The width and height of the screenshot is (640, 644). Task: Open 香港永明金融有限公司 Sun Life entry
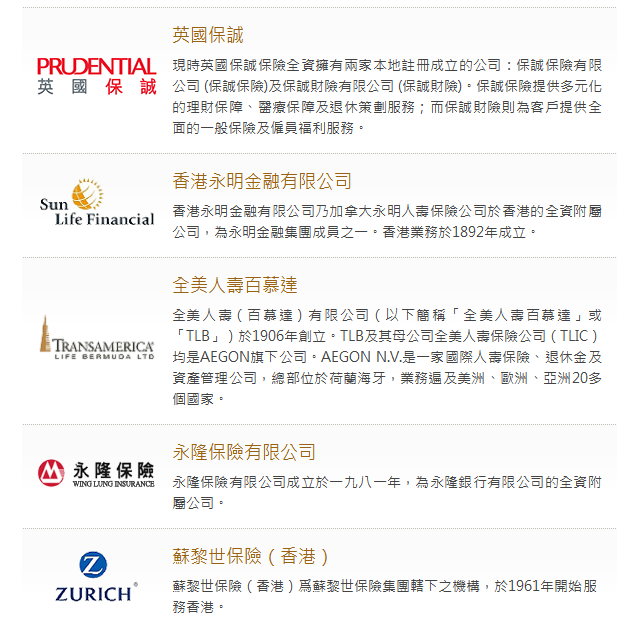point(262,181)
